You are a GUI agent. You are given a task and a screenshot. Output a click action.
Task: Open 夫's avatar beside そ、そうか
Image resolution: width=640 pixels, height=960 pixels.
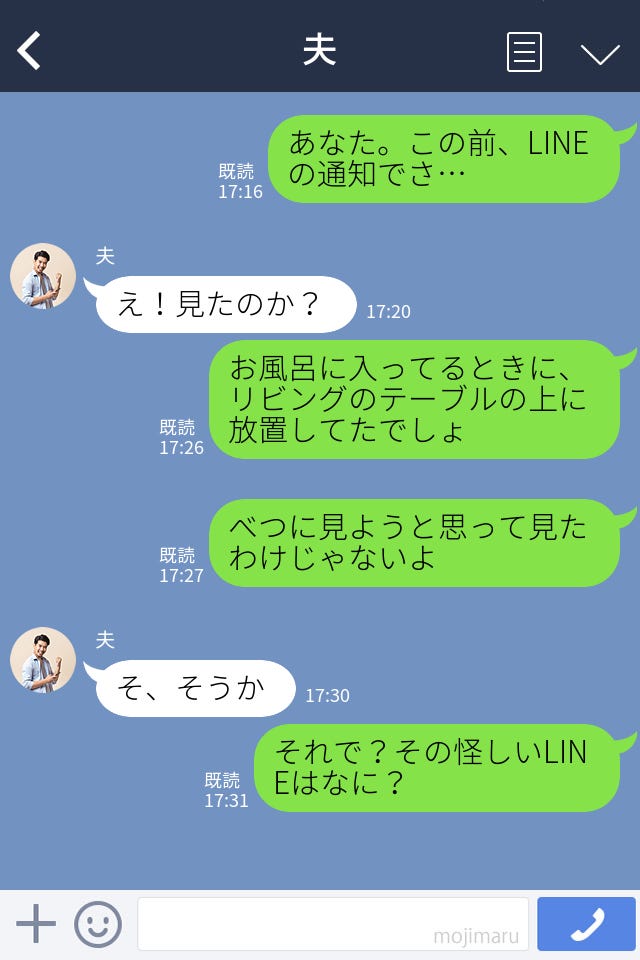pos(43,660)
